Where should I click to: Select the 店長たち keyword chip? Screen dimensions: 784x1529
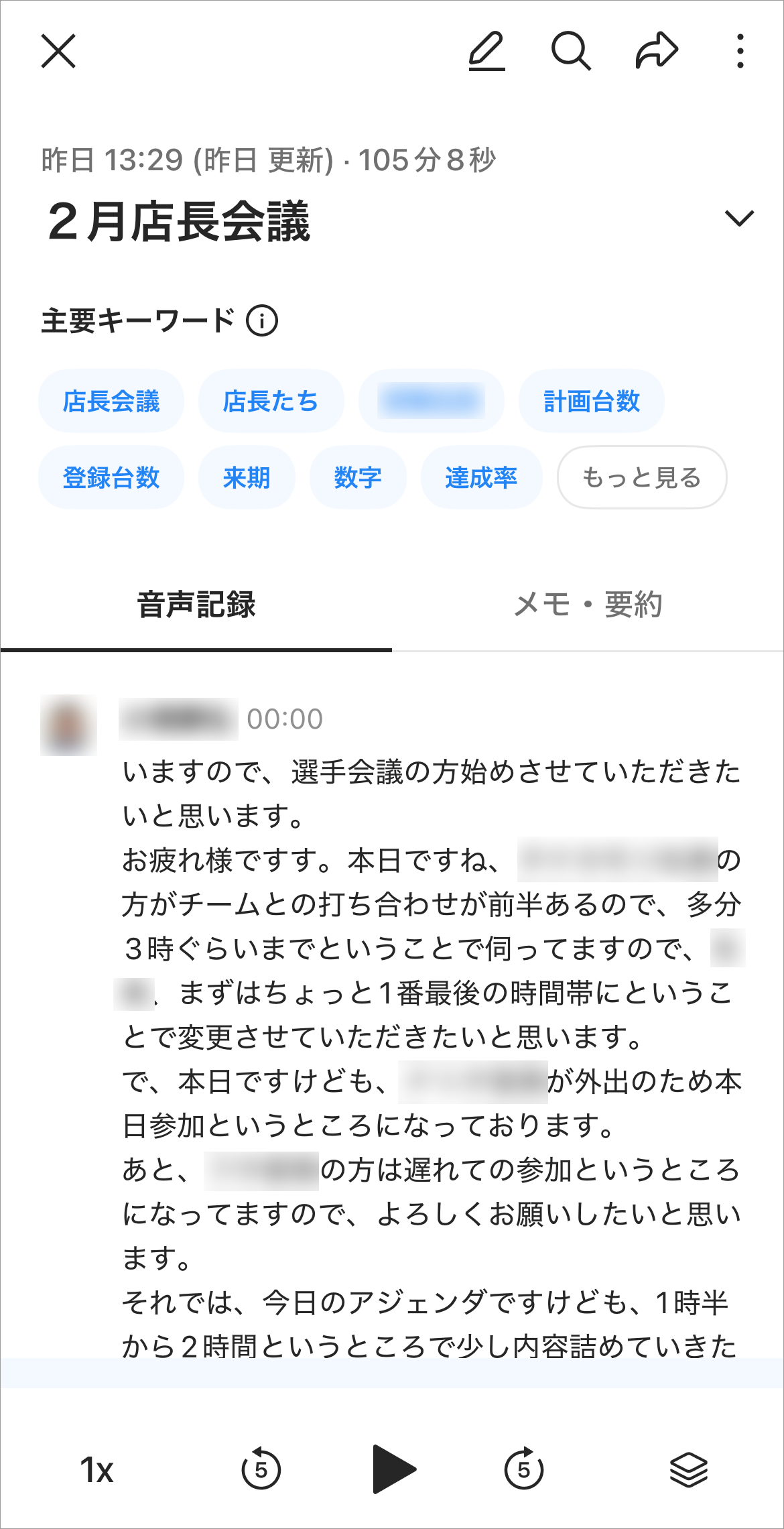click(x=271, y=401)
